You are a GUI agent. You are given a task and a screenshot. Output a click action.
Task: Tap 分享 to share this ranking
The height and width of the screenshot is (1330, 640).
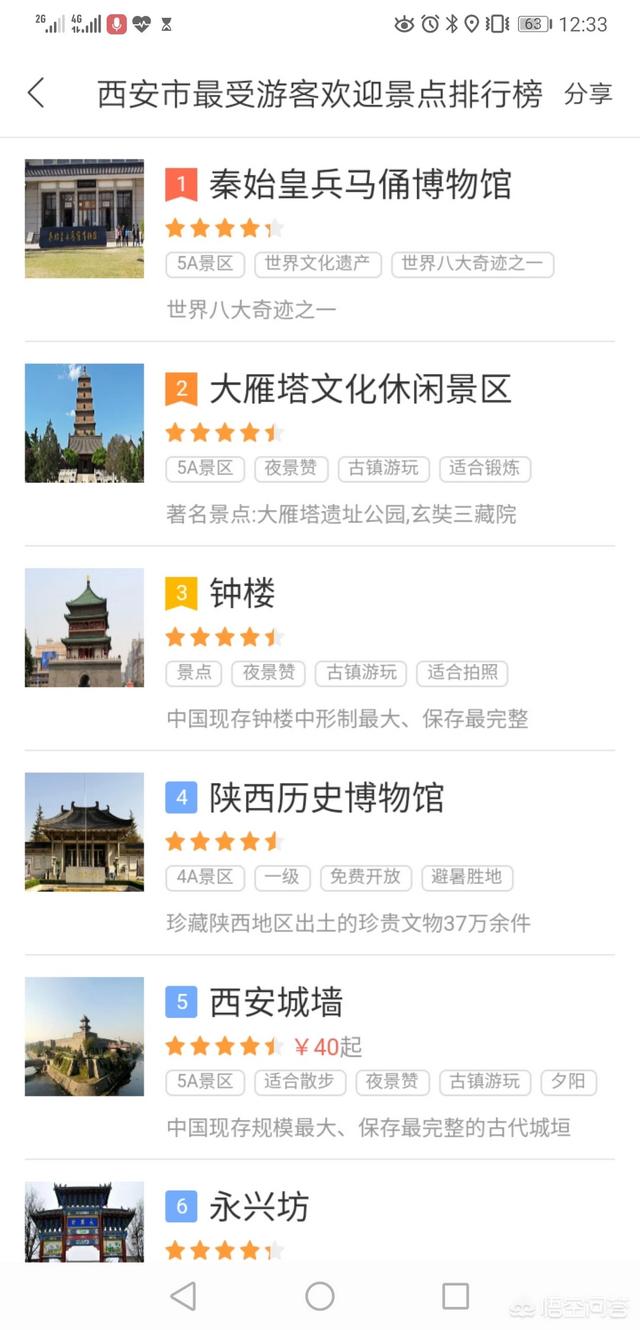point(588,94)
